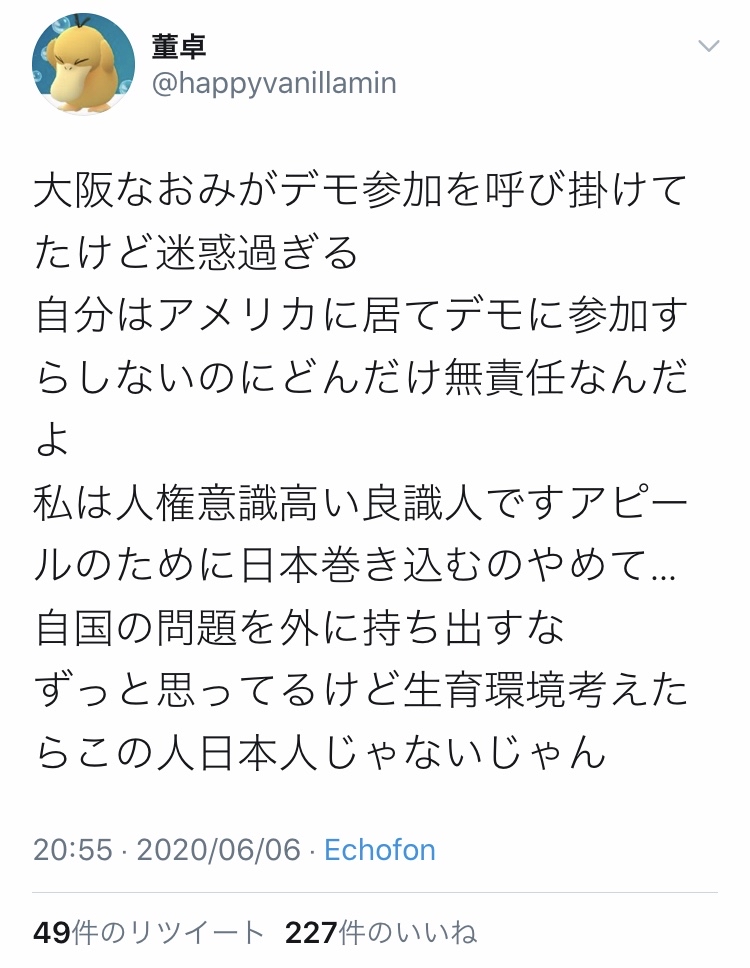Open the @happyvanillamin profile handle

(x=273, y=83)
